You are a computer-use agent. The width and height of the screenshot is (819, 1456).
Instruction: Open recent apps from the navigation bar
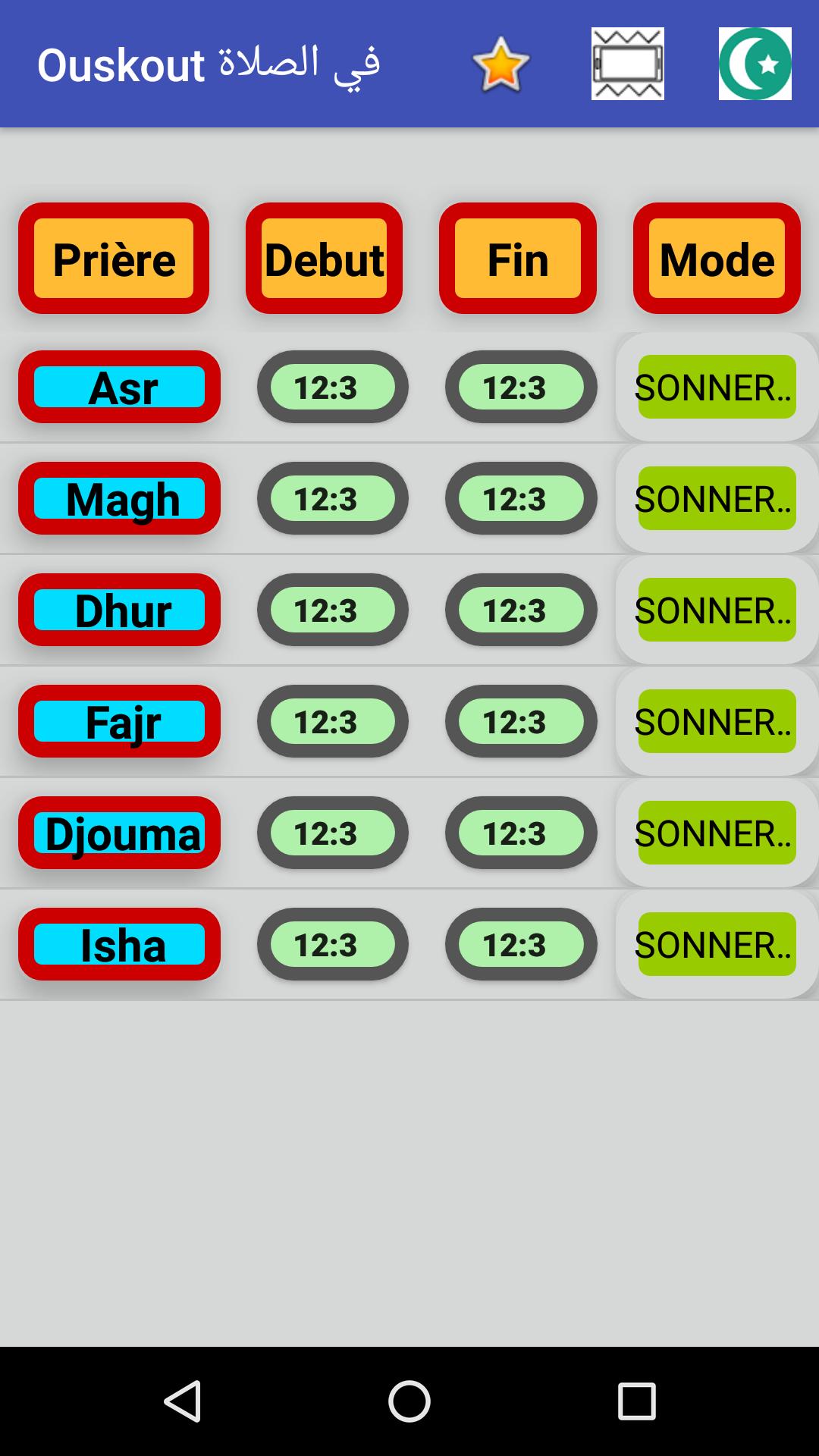pyautogui.click(x=636, y=1401)
